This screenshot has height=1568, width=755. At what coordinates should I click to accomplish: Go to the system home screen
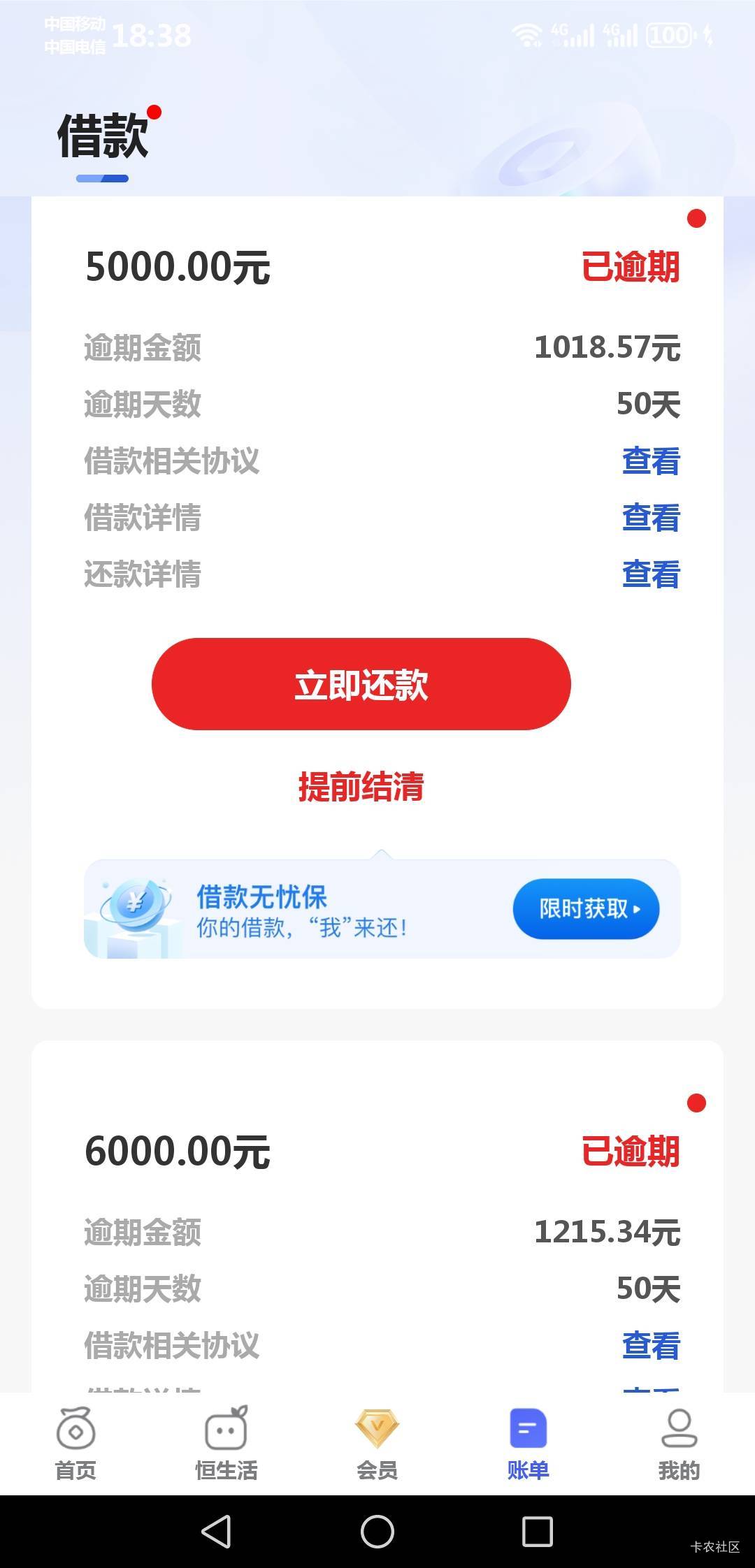pos(377,1532)
